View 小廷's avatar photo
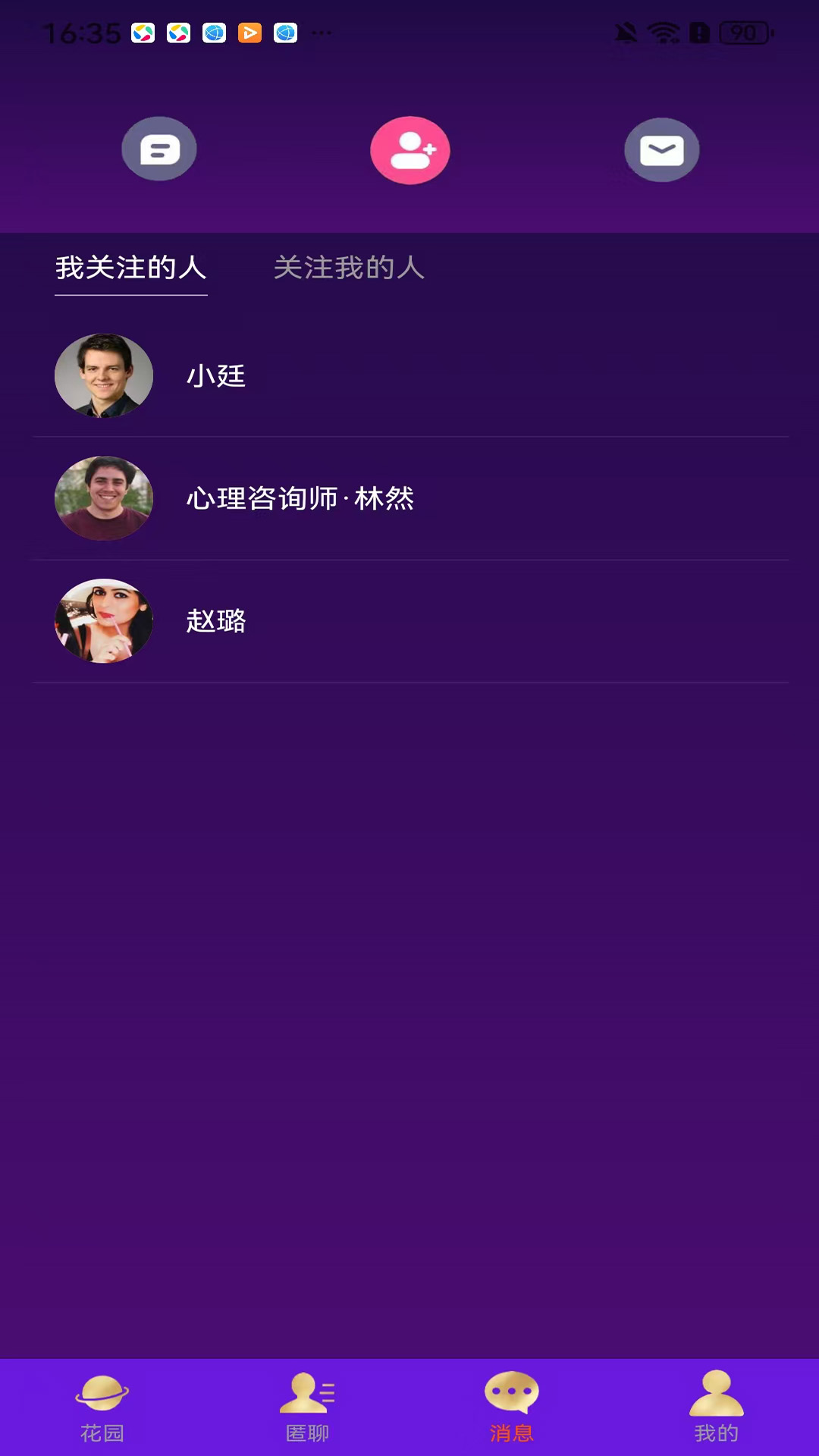 (104, 375)
